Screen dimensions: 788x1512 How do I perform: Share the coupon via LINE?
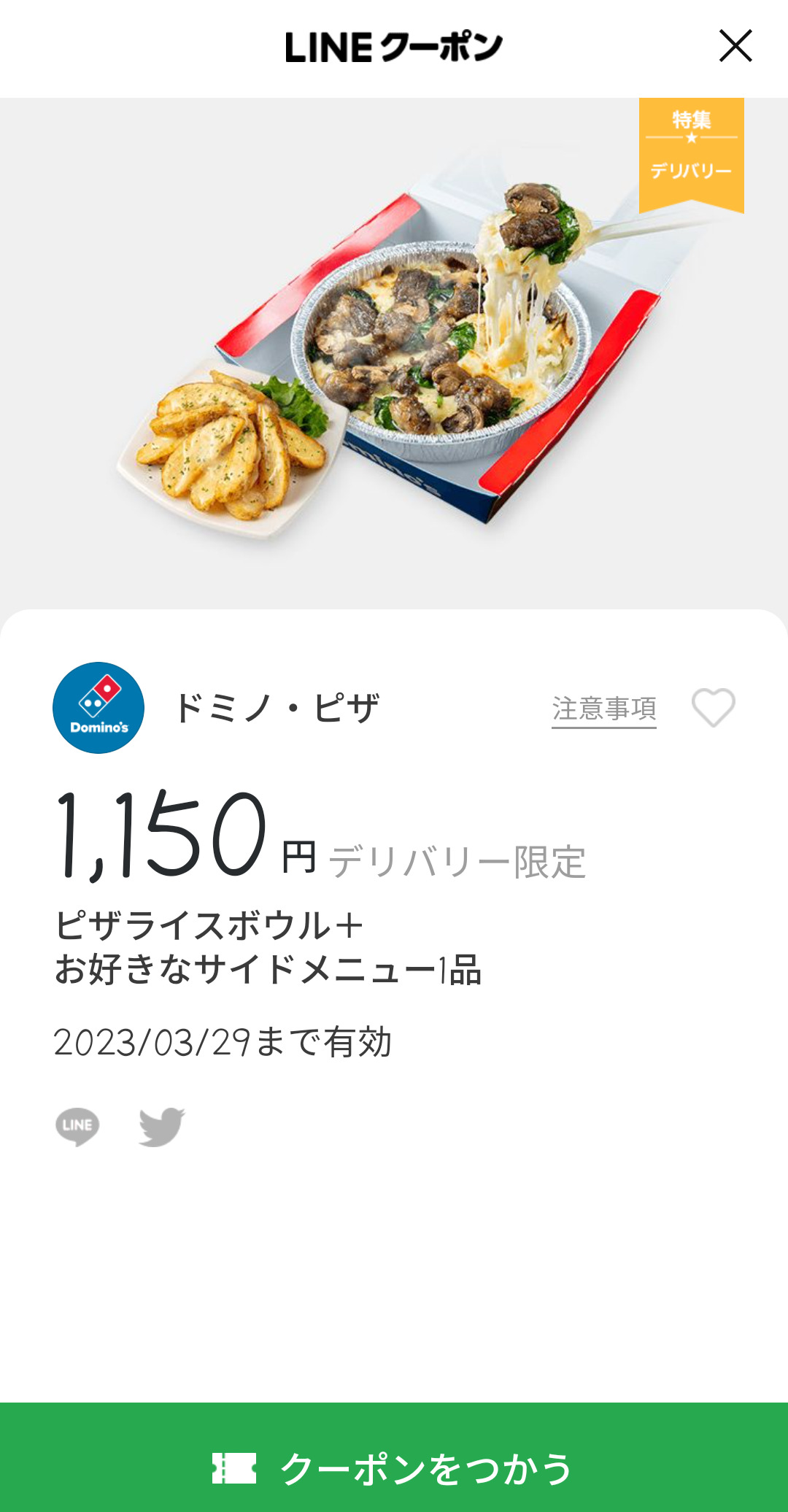click(x=77, y=1127)
